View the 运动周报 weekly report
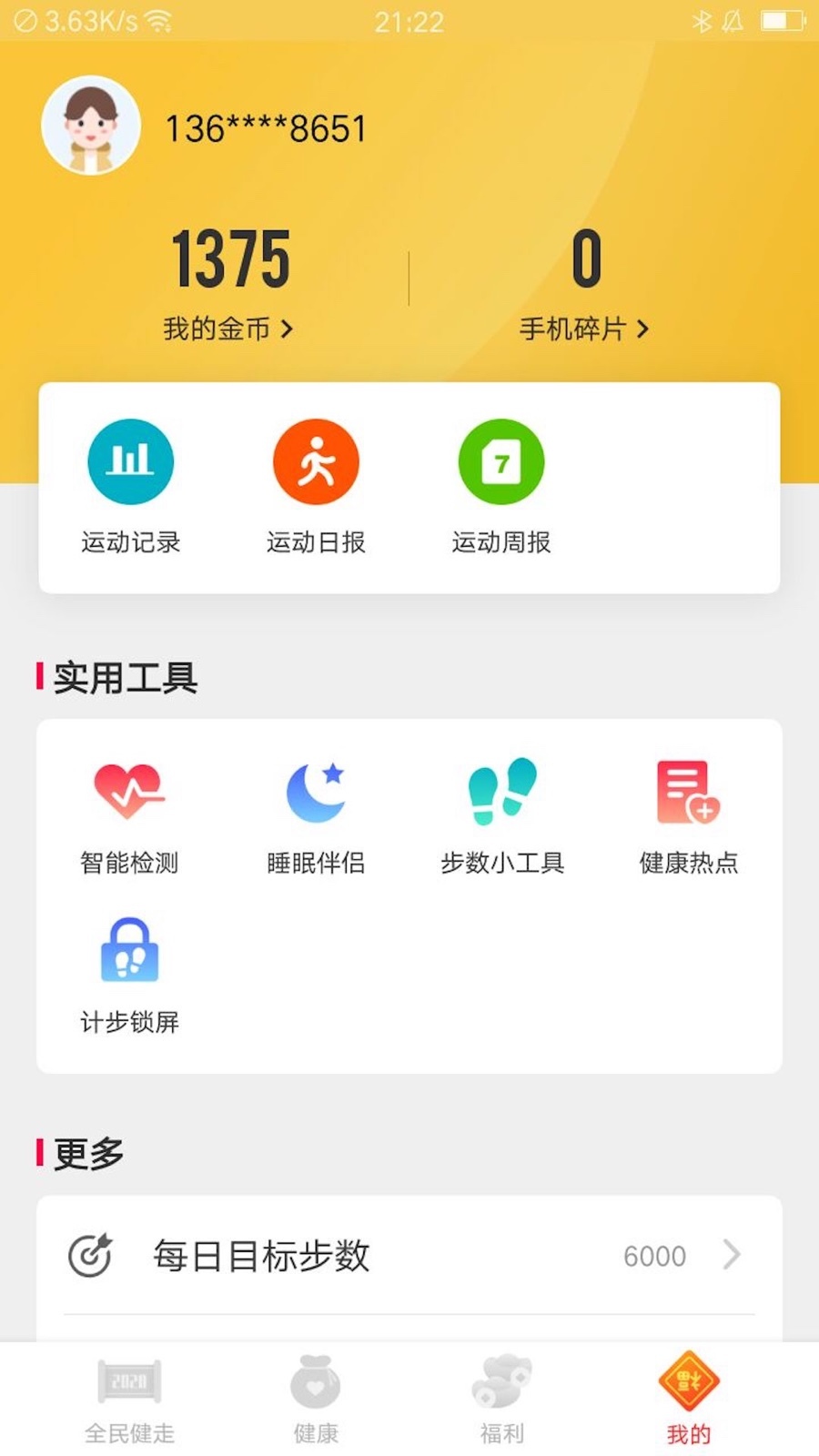Screen dimensions: 819x1456 click(x=501, y=486)
